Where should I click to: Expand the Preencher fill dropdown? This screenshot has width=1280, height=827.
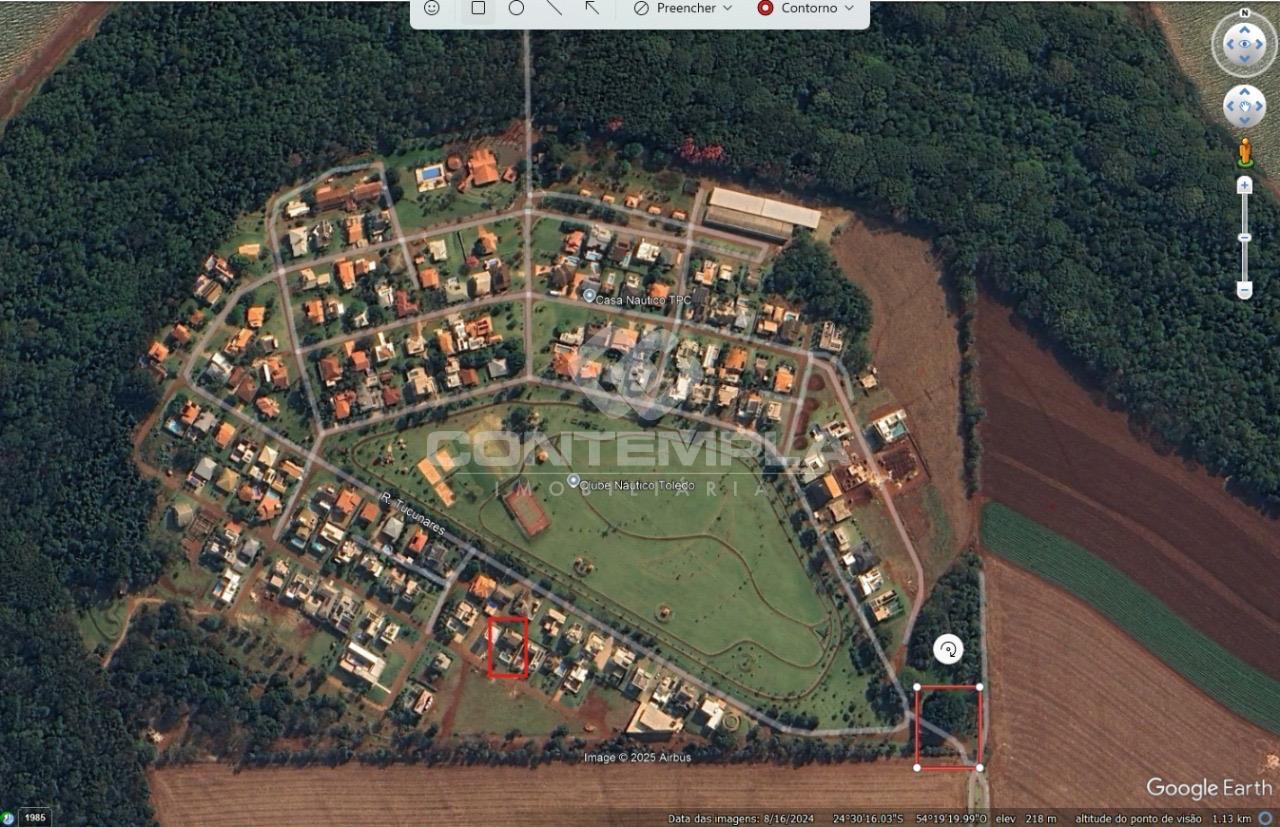(x=683, y=8)
